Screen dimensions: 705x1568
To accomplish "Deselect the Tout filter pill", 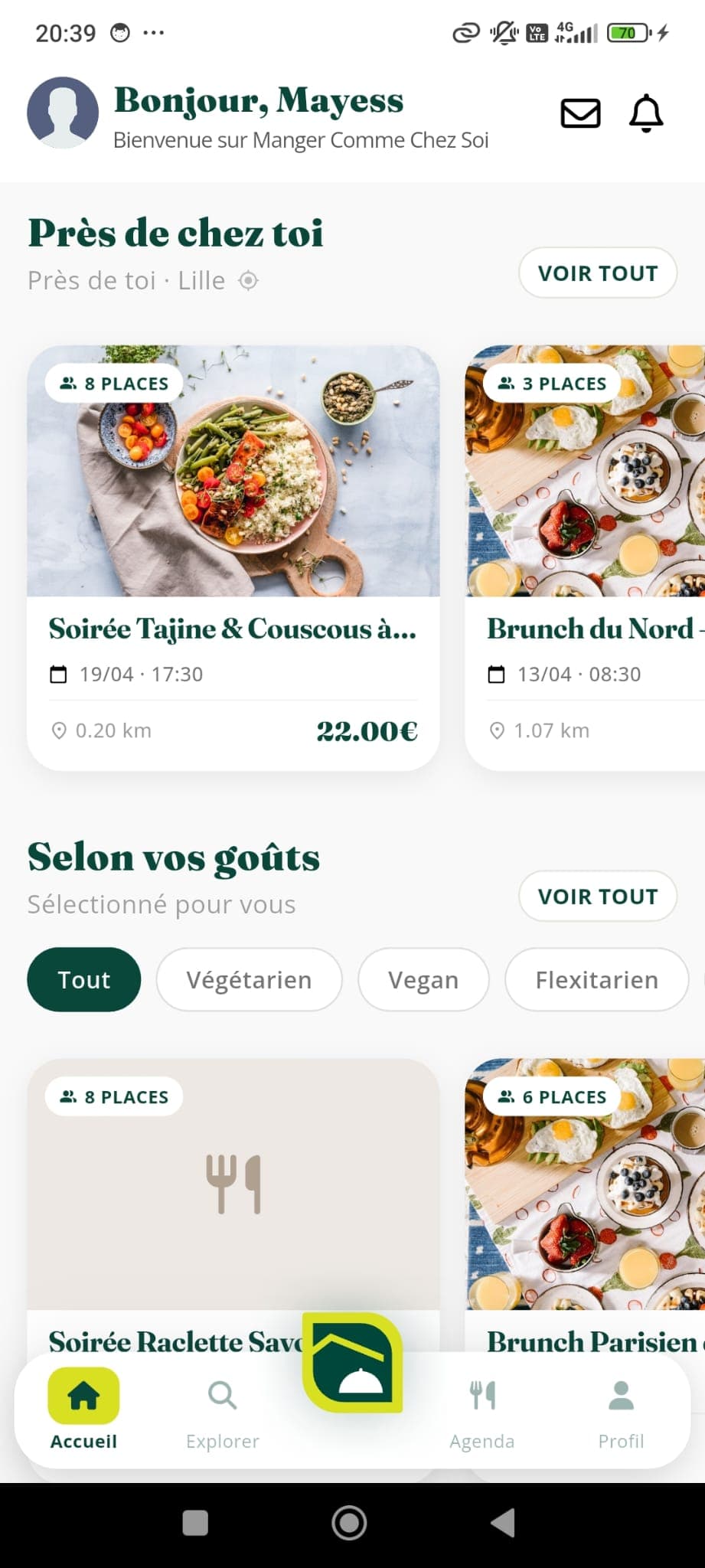I will point(83,979).
